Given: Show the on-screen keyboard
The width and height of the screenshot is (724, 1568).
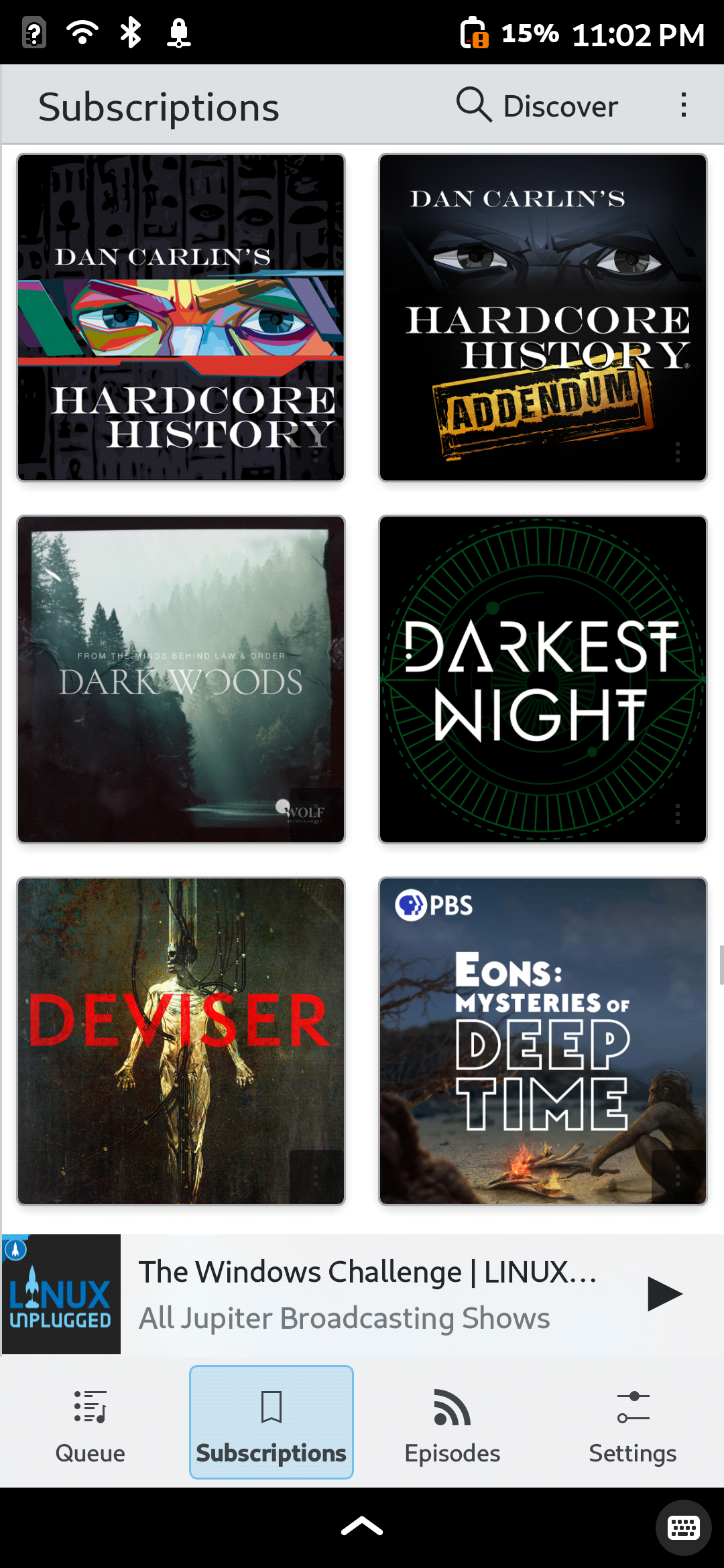Looking at the screenshot, I should (x=684, y=1528).
